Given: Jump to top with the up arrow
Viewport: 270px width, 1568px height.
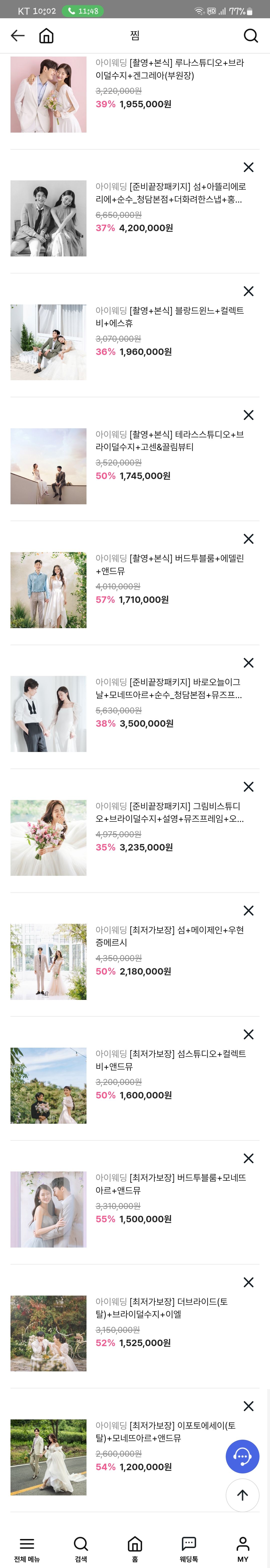Looking at the screenshot, I should tap(242, 1495).
